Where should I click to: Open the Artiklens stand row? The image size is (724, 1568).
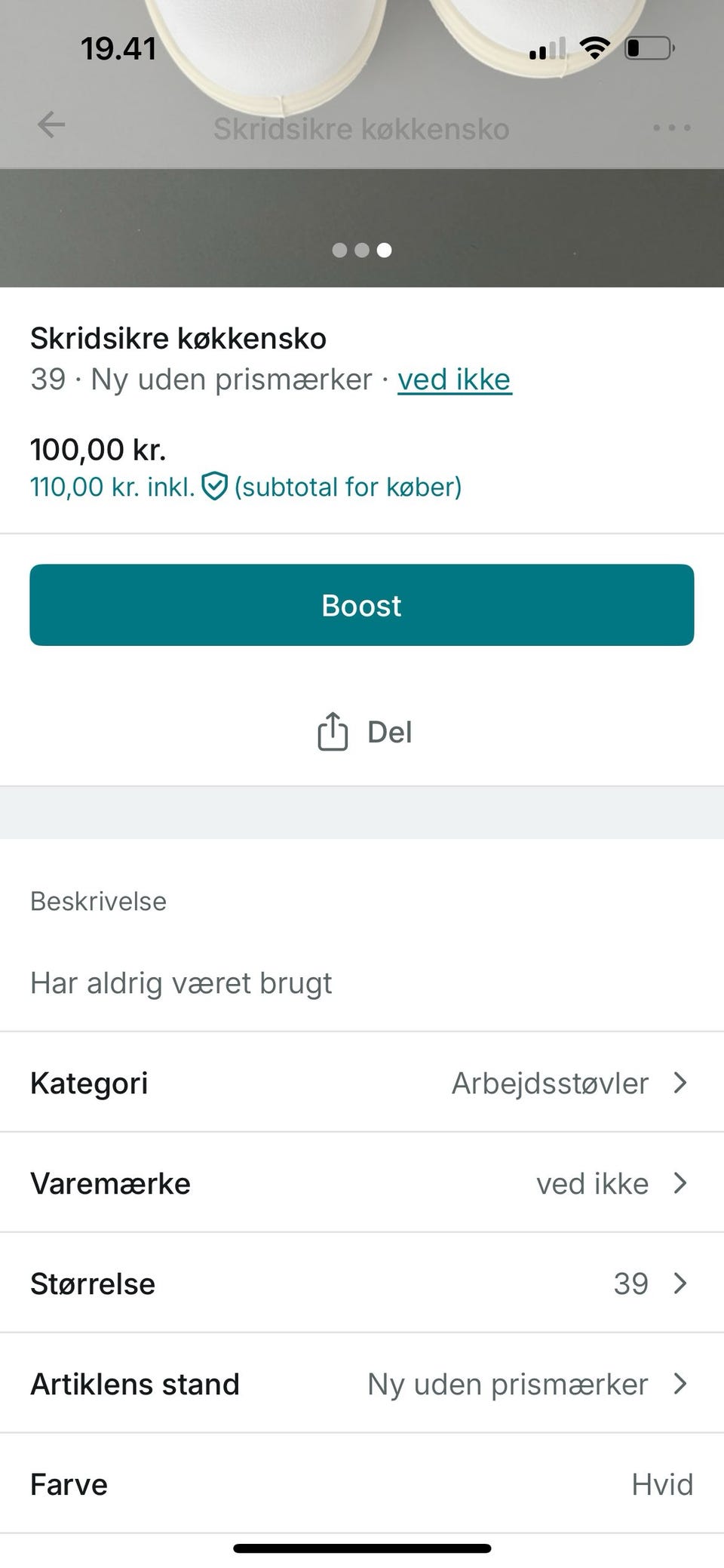(x=362, y=1384)
